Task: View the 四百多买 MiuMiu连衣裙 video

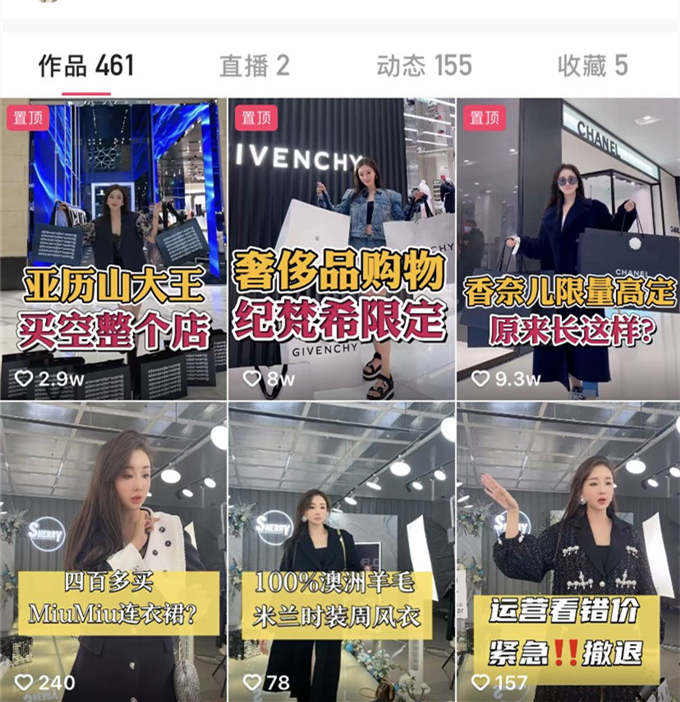Action: click(113, 551)
